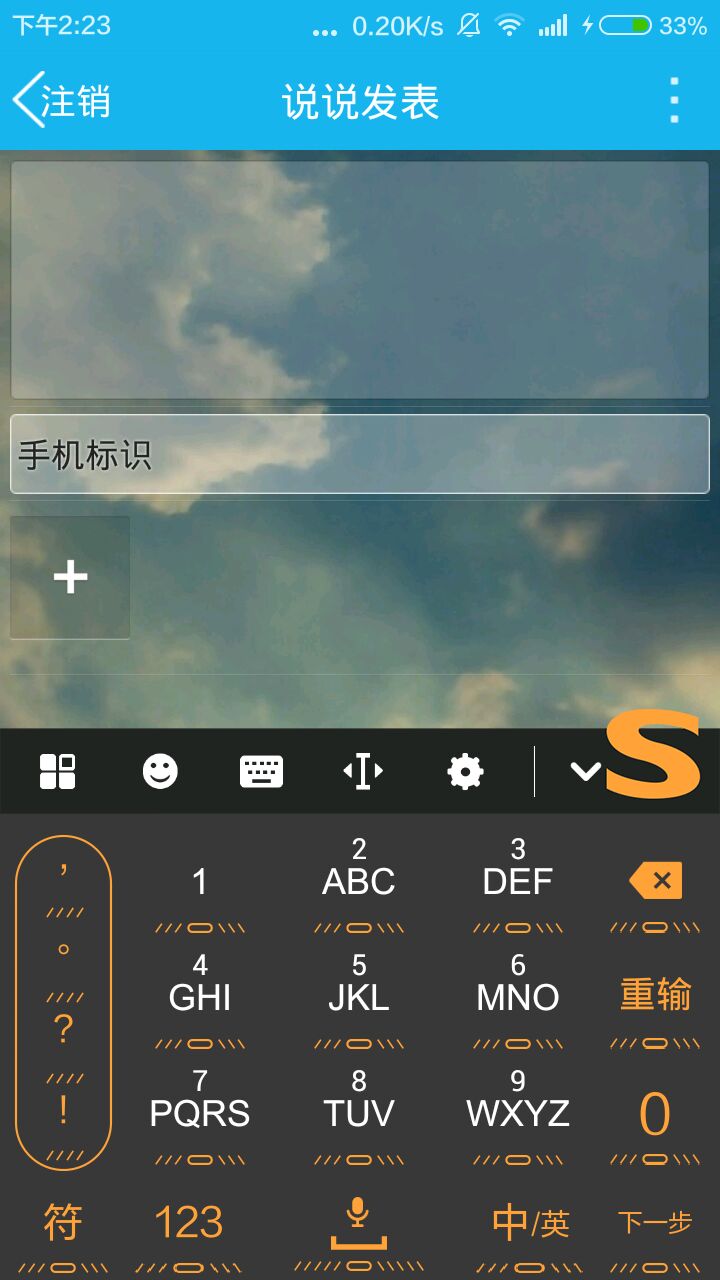Go back via the 注销 button
Image resolution: width=720 pixels, height=1280 pixels.
click(x=62, y=101)
